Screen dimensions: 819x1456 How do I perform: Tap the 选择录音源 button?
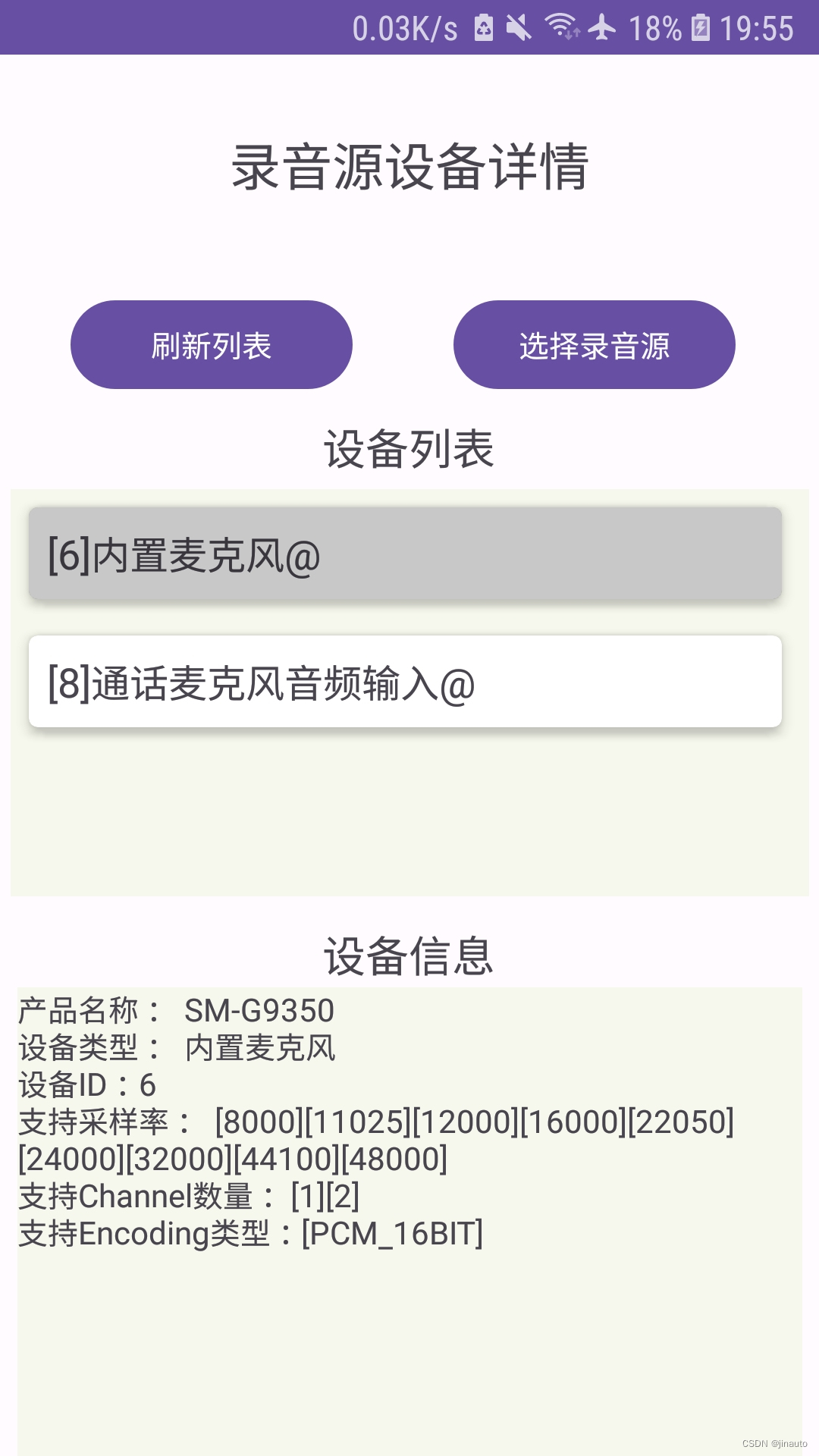point(594,345)
